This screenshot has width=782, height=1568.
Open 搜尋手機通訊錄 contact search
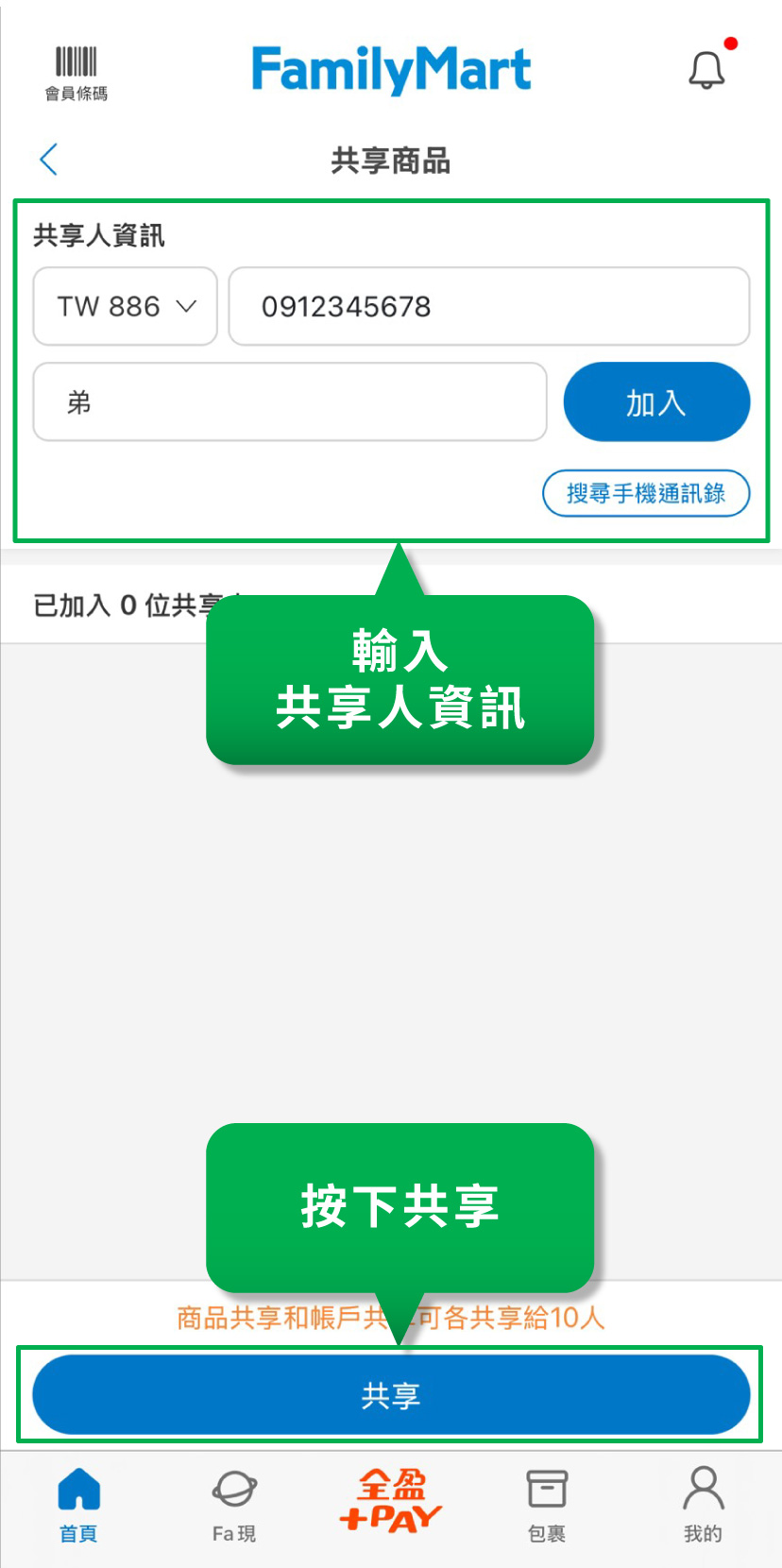coord(646,493)
